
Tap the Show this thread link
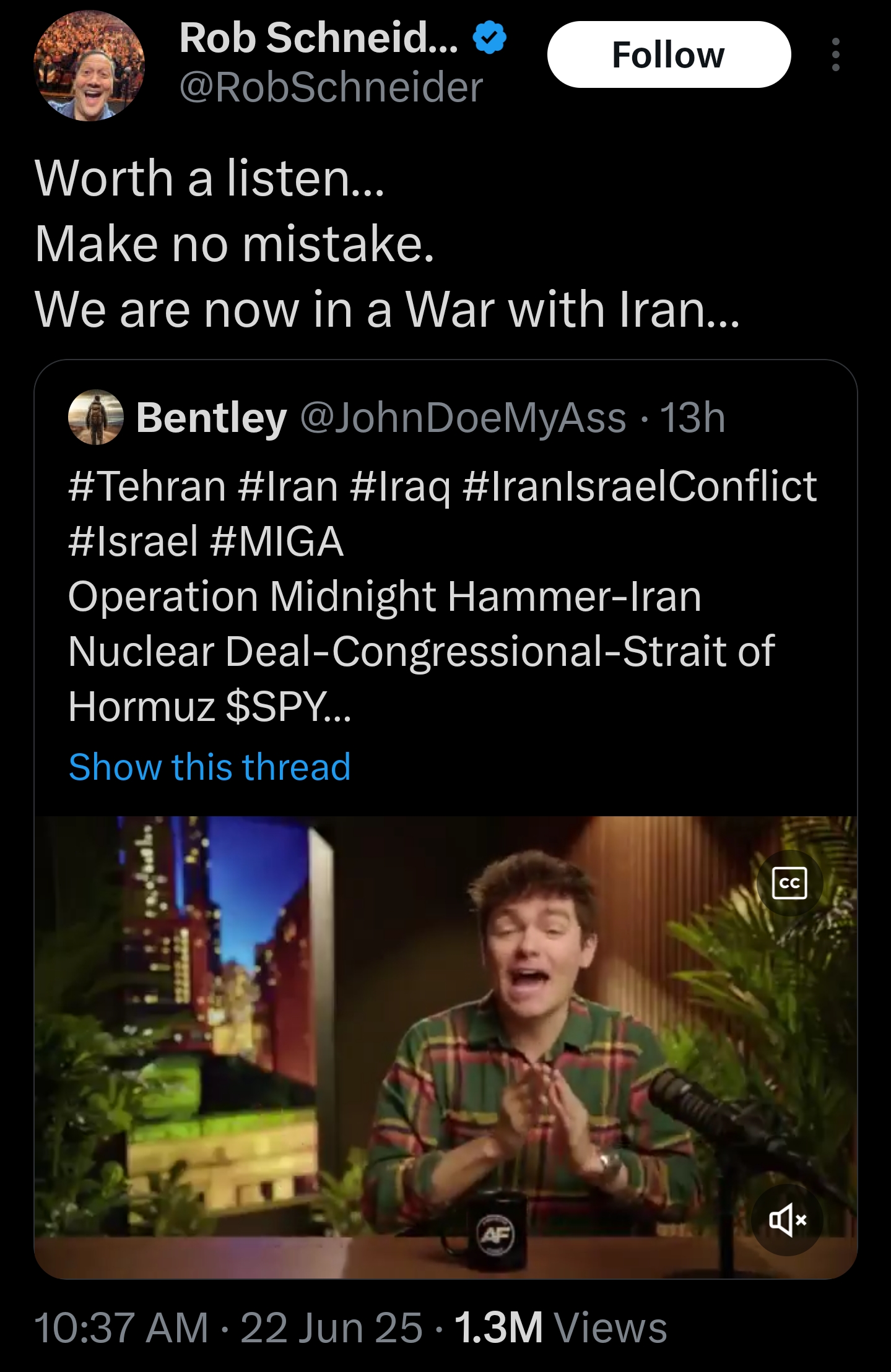click(x=209, y=767)
